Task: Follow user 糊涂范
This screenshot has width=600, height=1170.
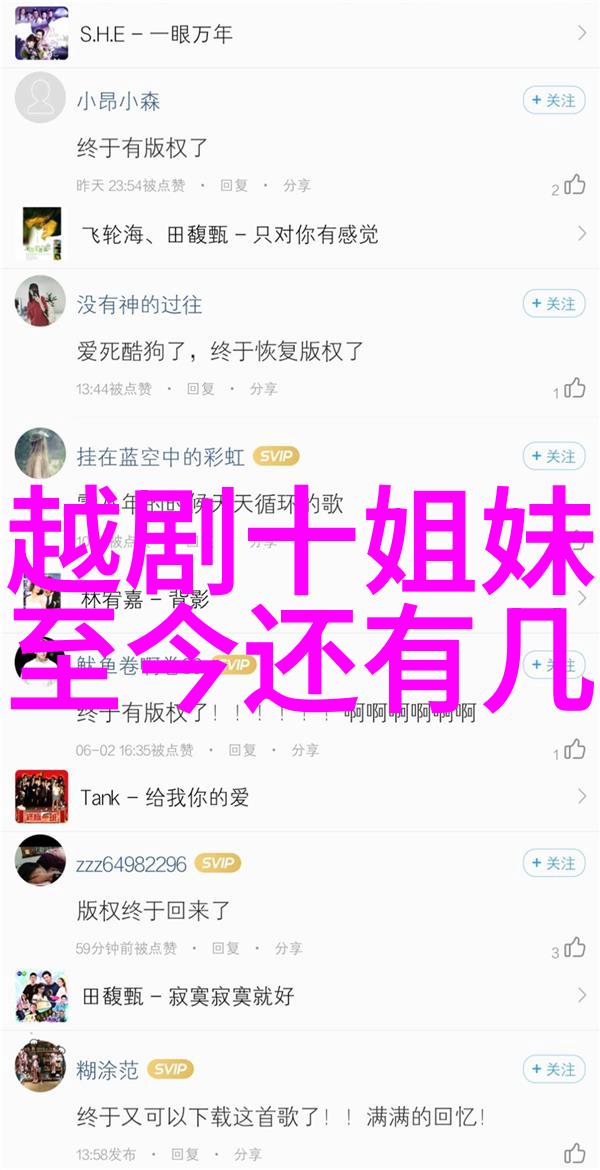Action: point(553,1069)
